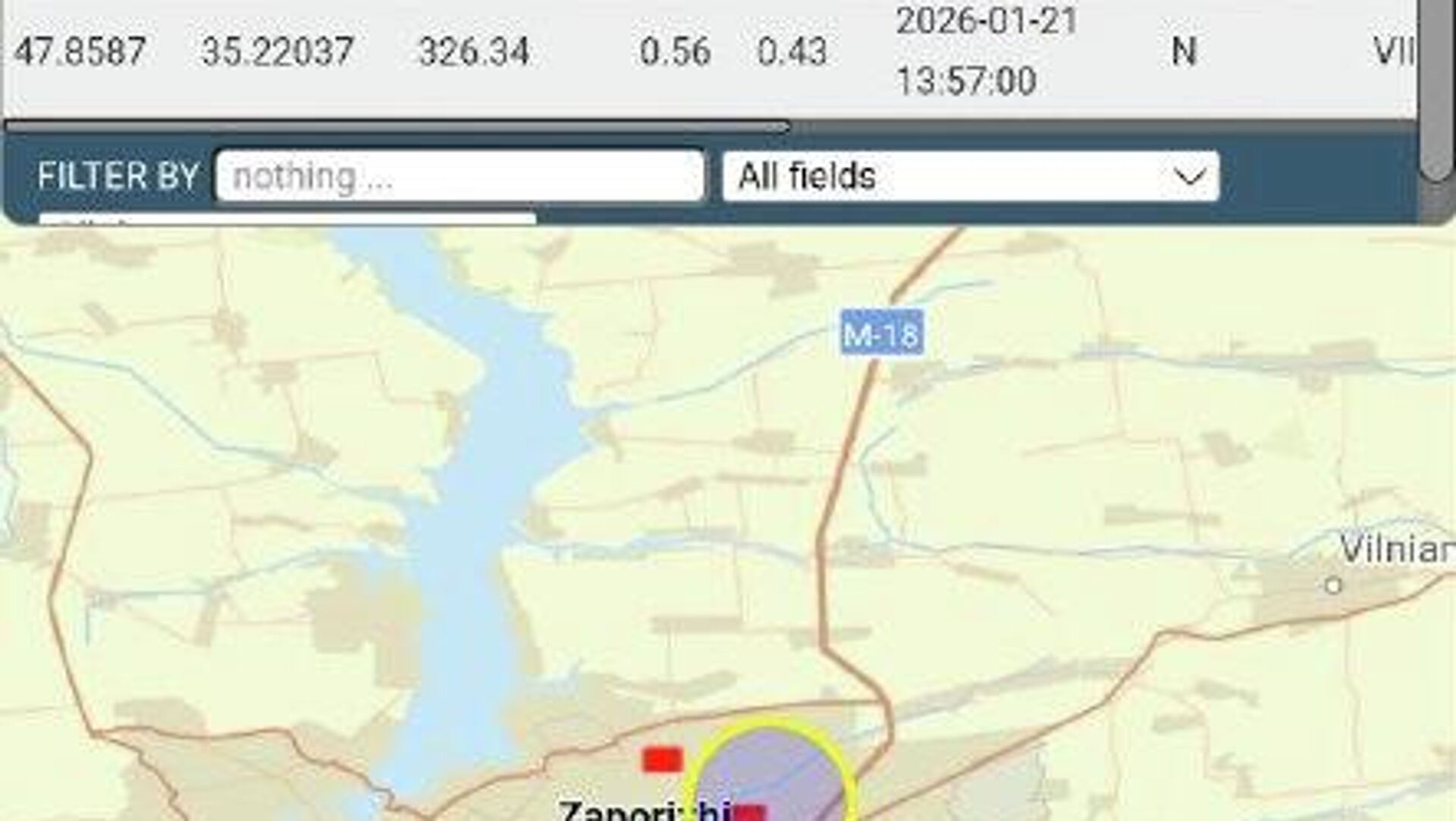Screen dimensions: 1456x821
Task: Tap the Filter By text field
Action: (460, 177)
